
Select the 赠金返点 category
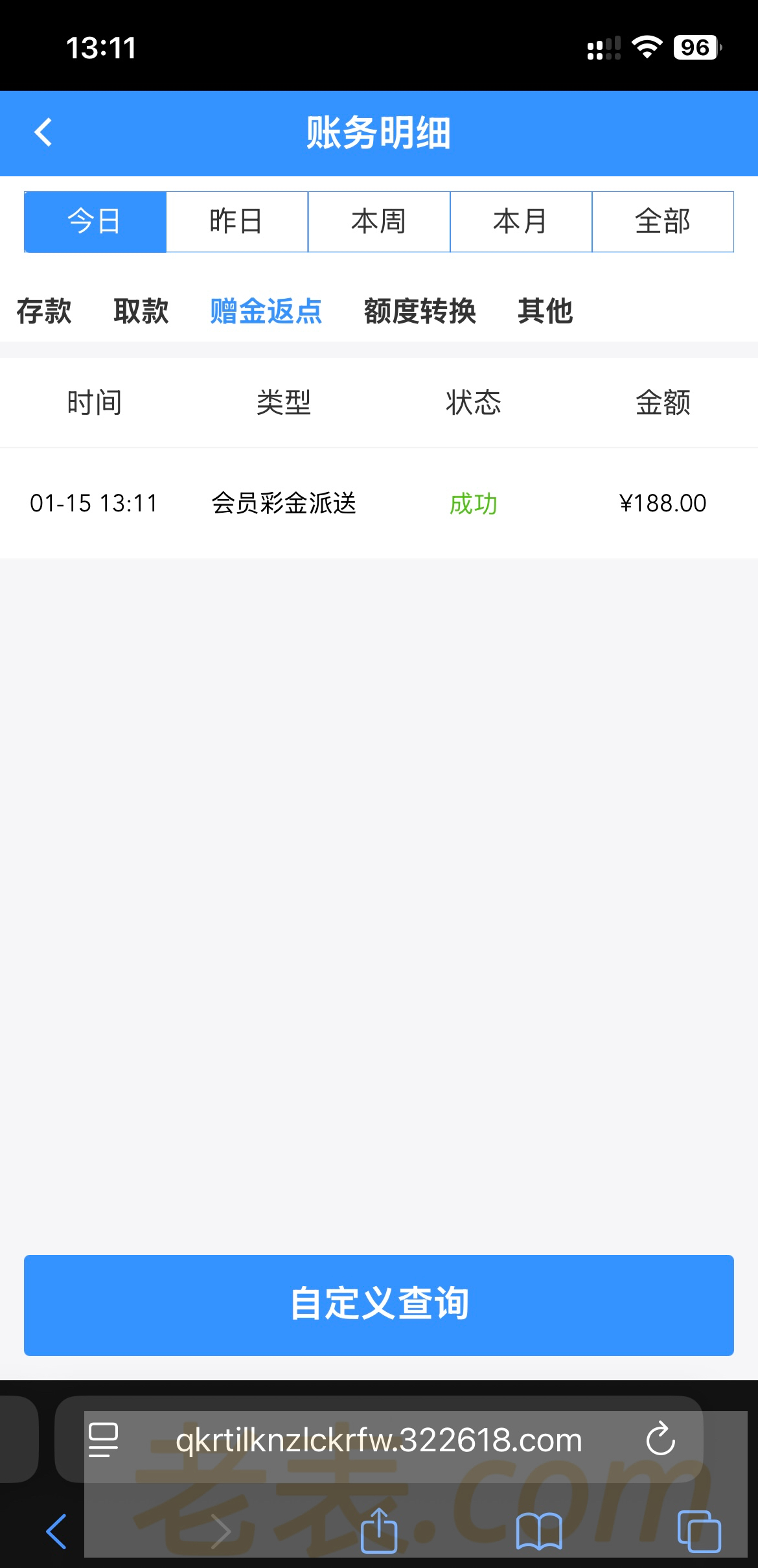(266, 311)
